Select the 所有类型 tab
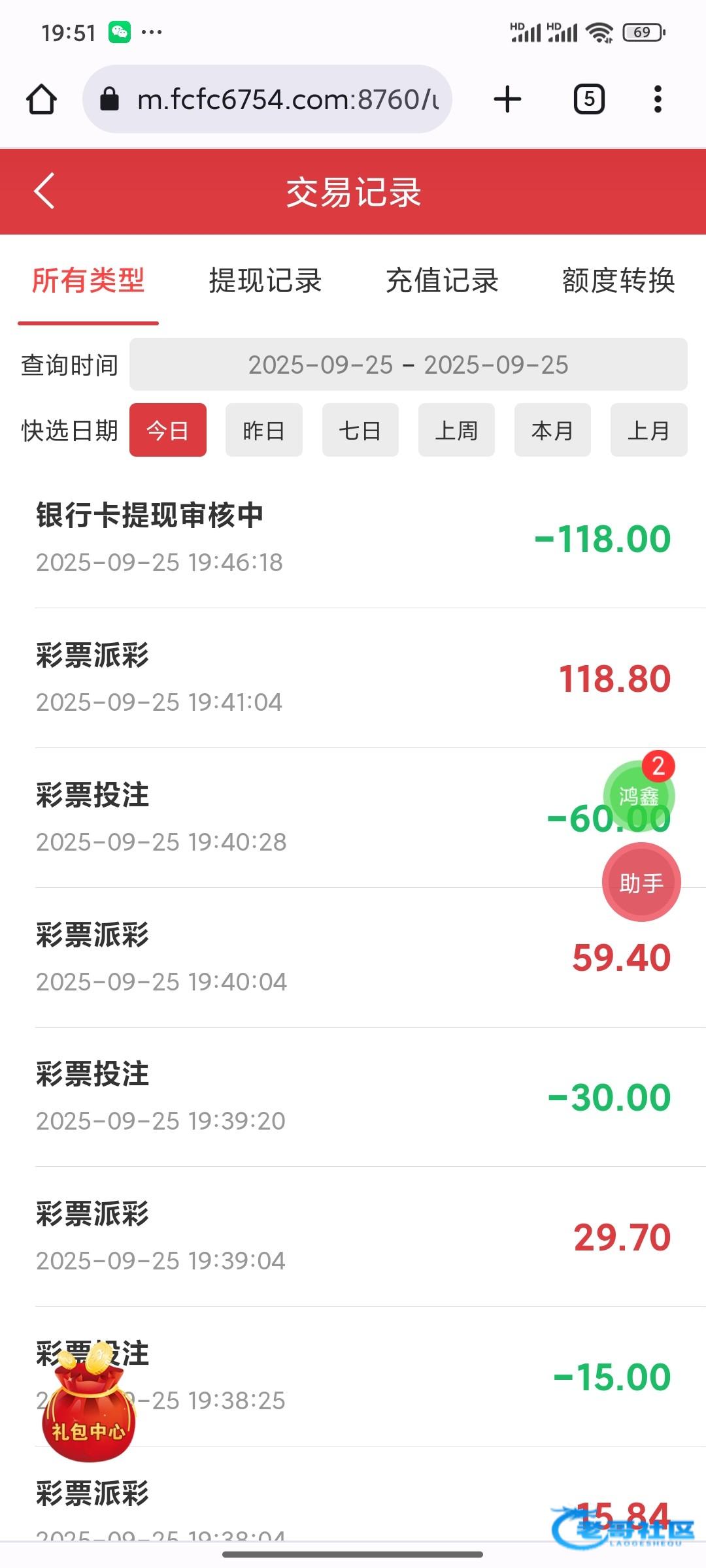 88,281
